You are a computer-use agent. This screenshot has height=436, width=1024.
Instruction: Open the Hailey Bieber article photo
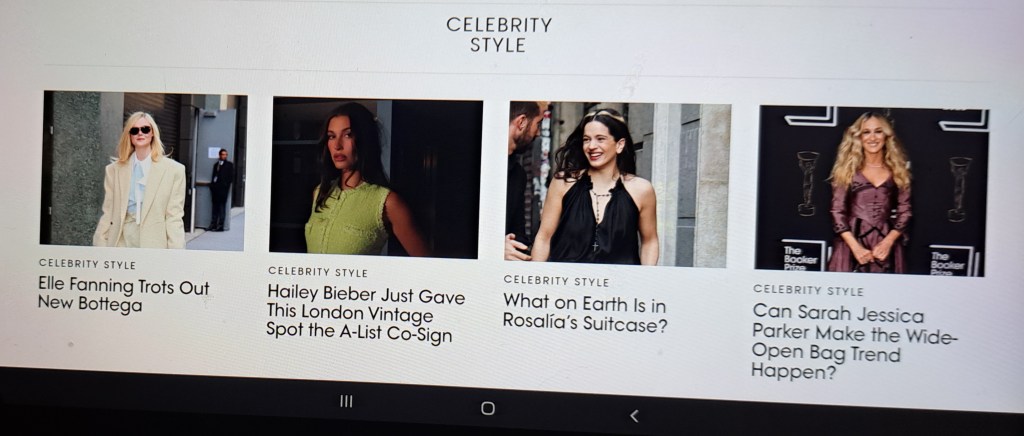coord(376,177)
